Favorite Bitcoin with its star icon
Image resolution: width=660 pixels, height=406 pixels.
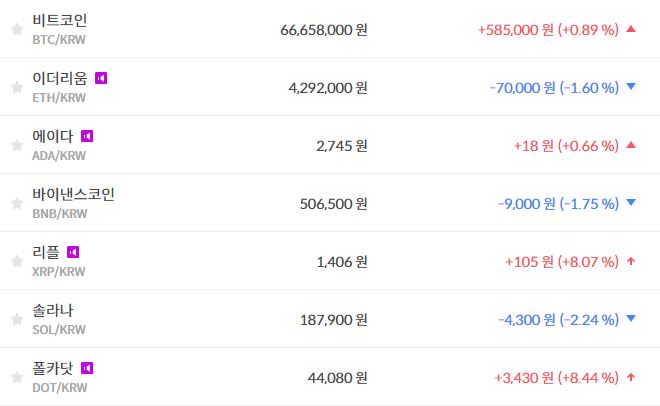coord(16,30)
